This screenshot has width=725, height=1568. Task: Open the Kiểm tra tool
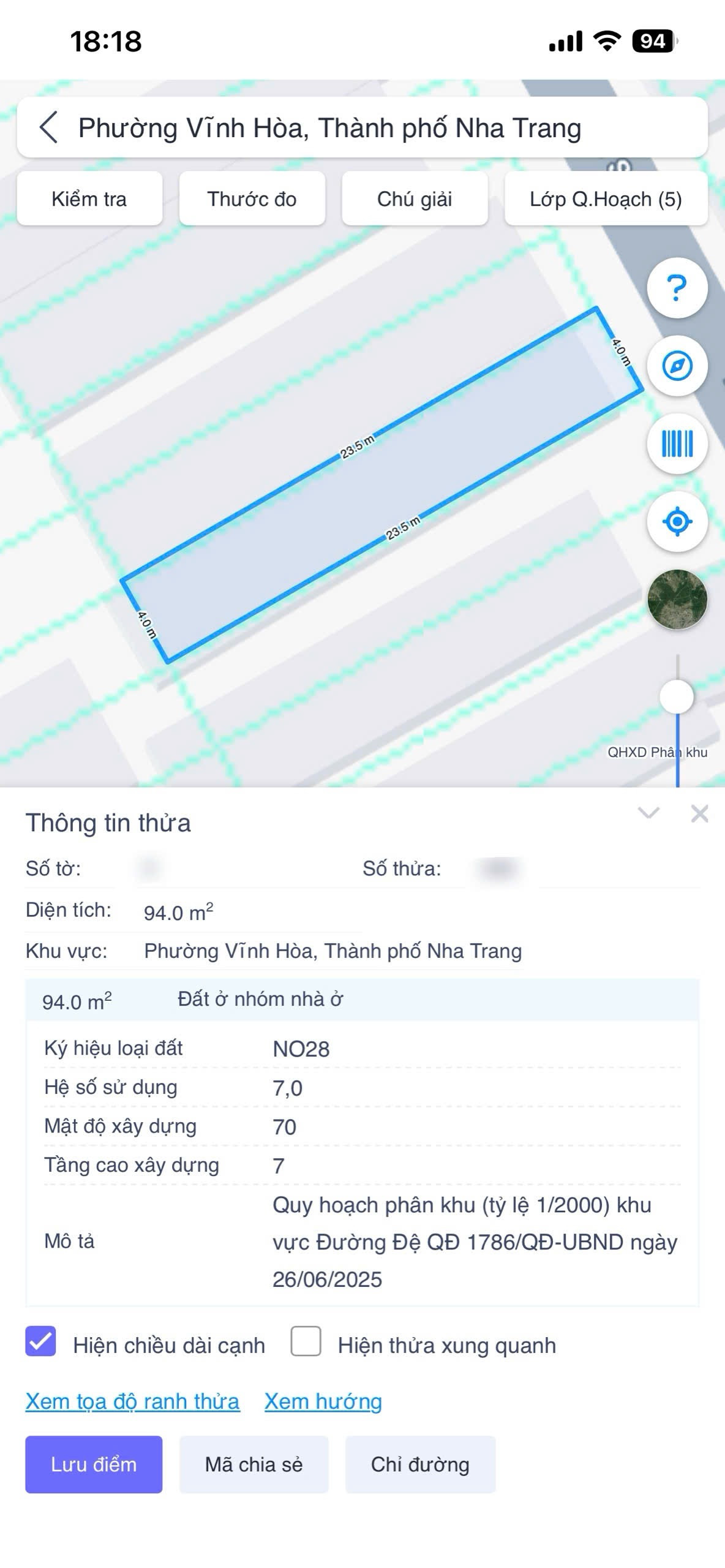89,199
